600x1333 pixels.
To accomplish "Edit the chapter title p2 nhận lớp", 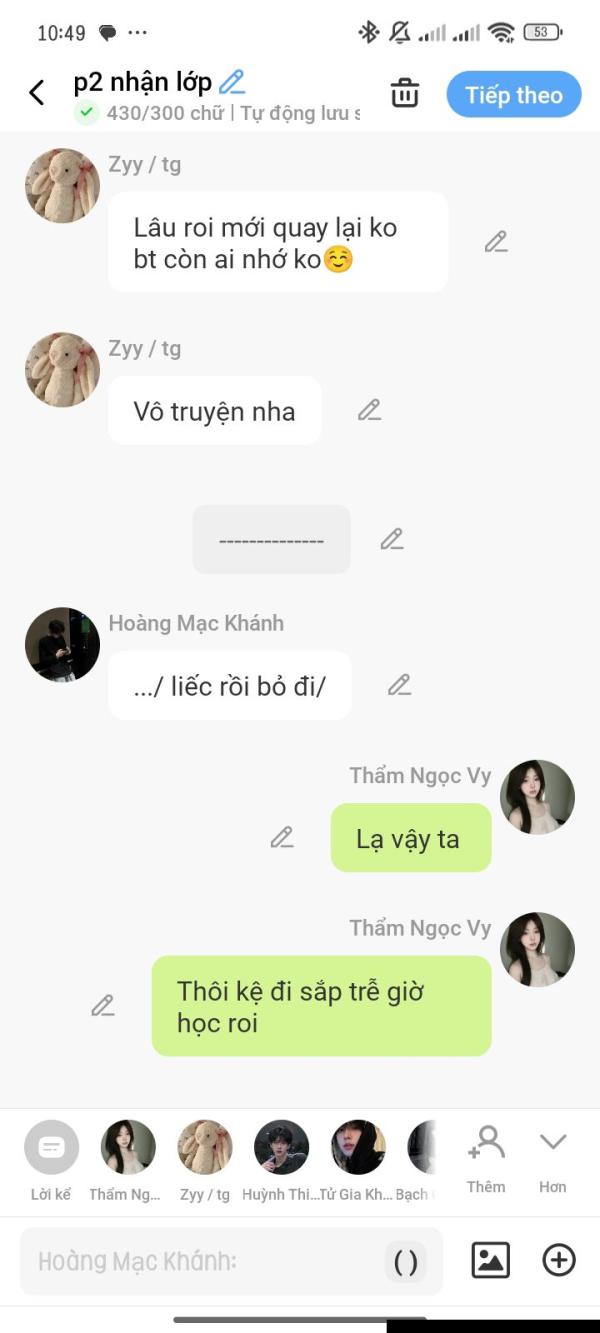I will [232, 82].
